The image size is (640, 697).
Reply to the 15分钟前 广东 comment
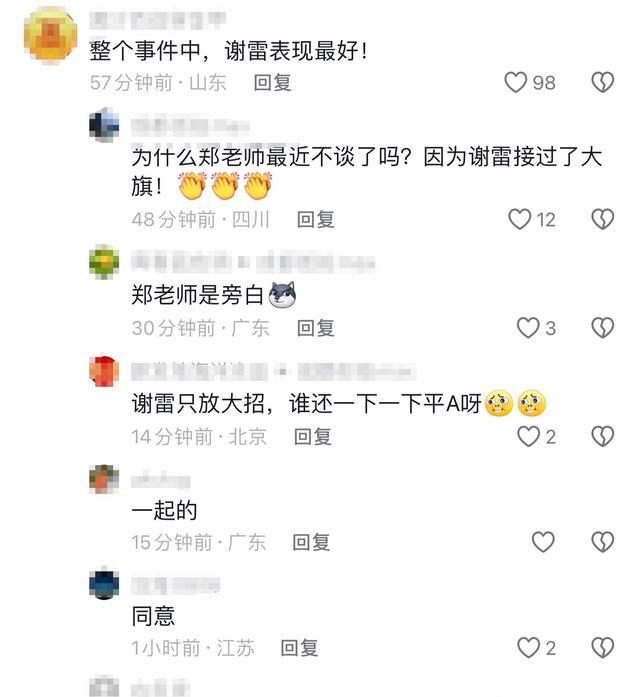pyautogui.click(x=311, y=542)
